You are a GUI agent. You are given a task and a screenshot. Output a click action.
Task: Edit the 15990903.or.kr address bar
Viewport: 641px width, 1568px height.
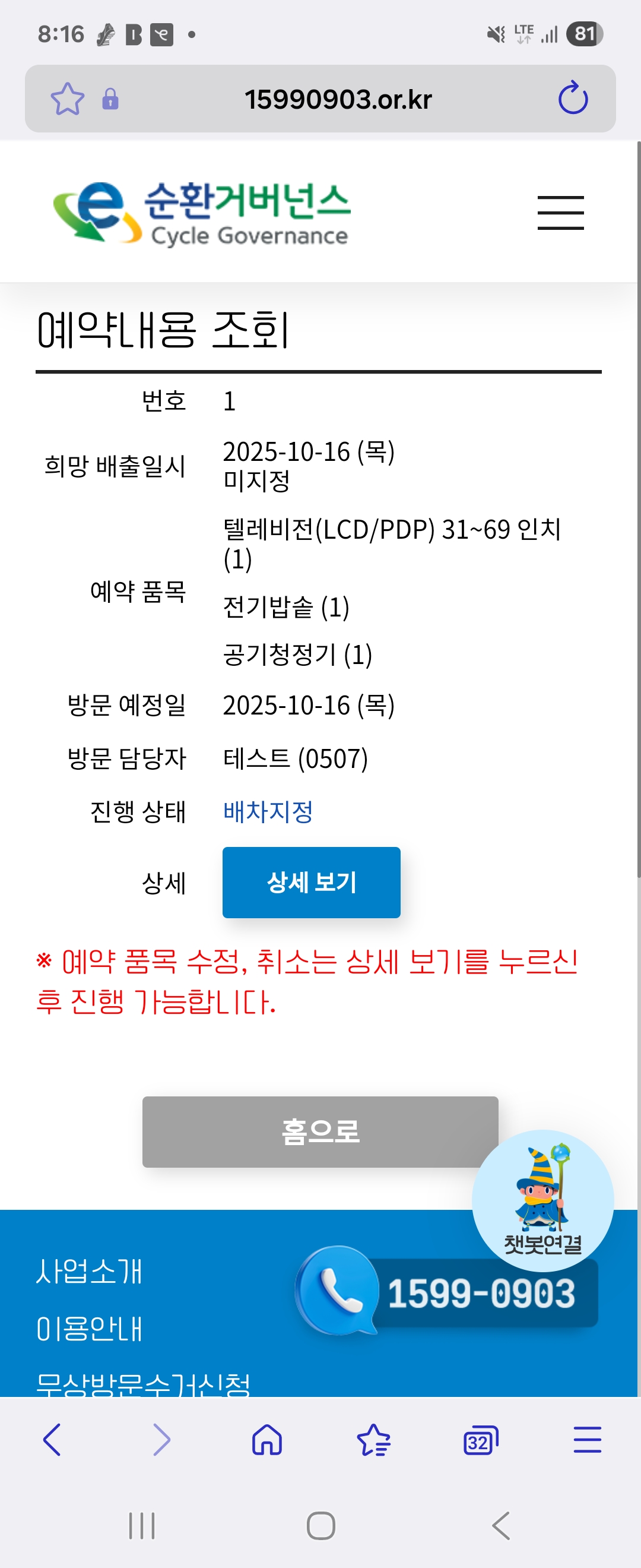pos(338,99)
